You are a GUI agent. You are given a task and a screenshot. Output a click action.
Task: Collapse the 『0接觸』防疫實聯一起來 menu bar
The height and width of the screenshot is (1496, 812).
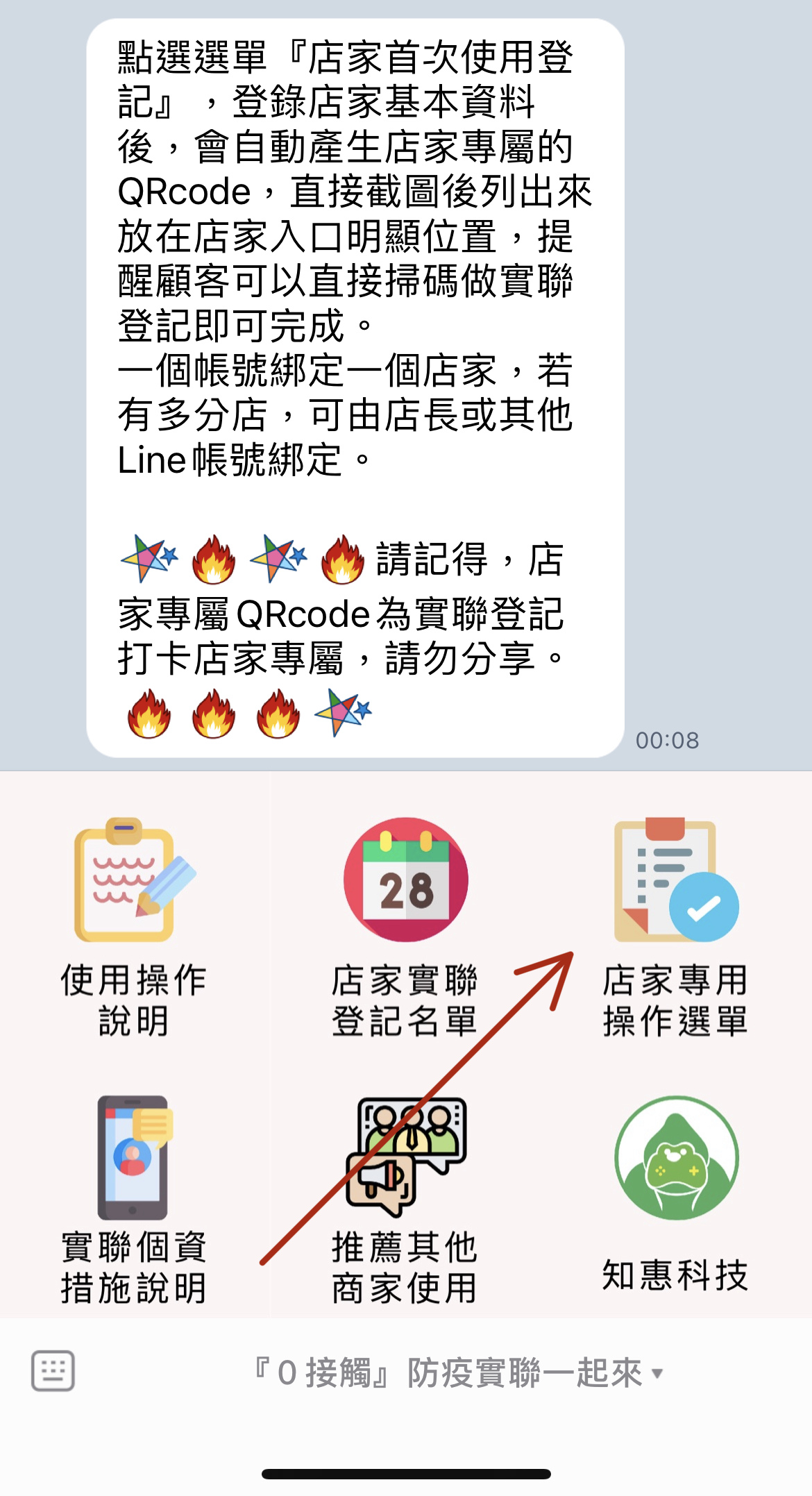point(459,1372)
